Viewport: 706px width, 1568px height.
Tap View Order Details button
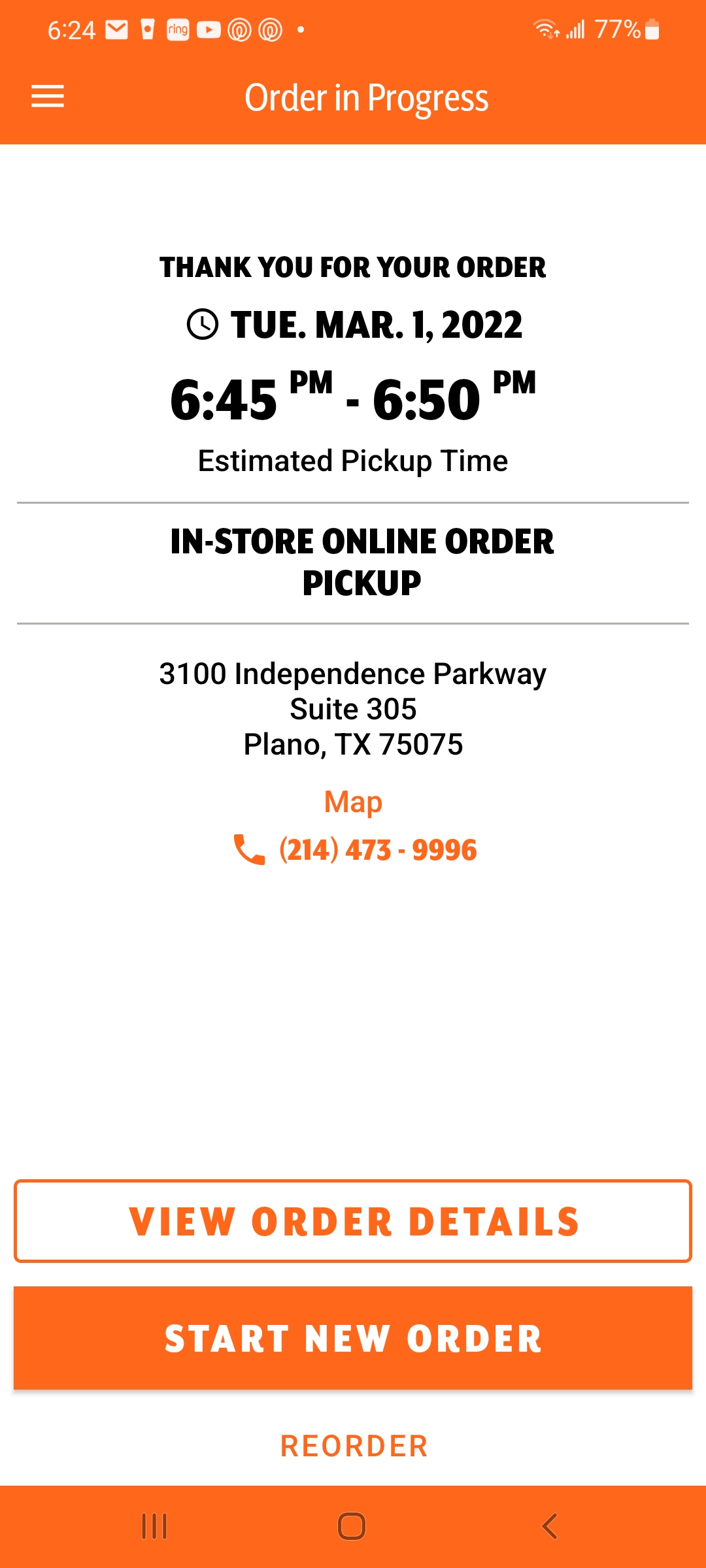point(353,1221)
